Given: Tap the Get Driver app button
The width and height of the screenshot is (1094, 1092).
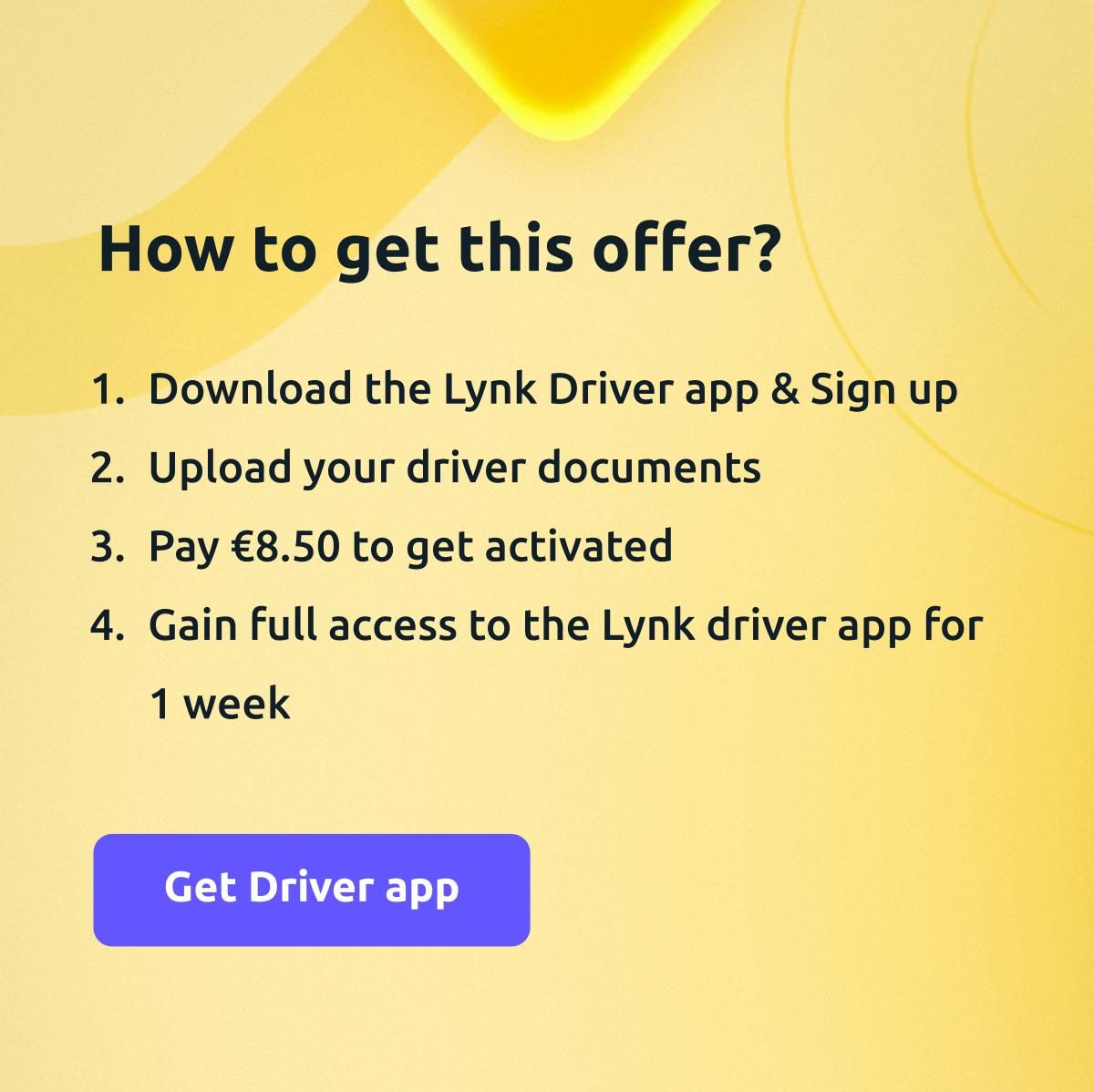Looking at the screenshot, I should point(311,890).
